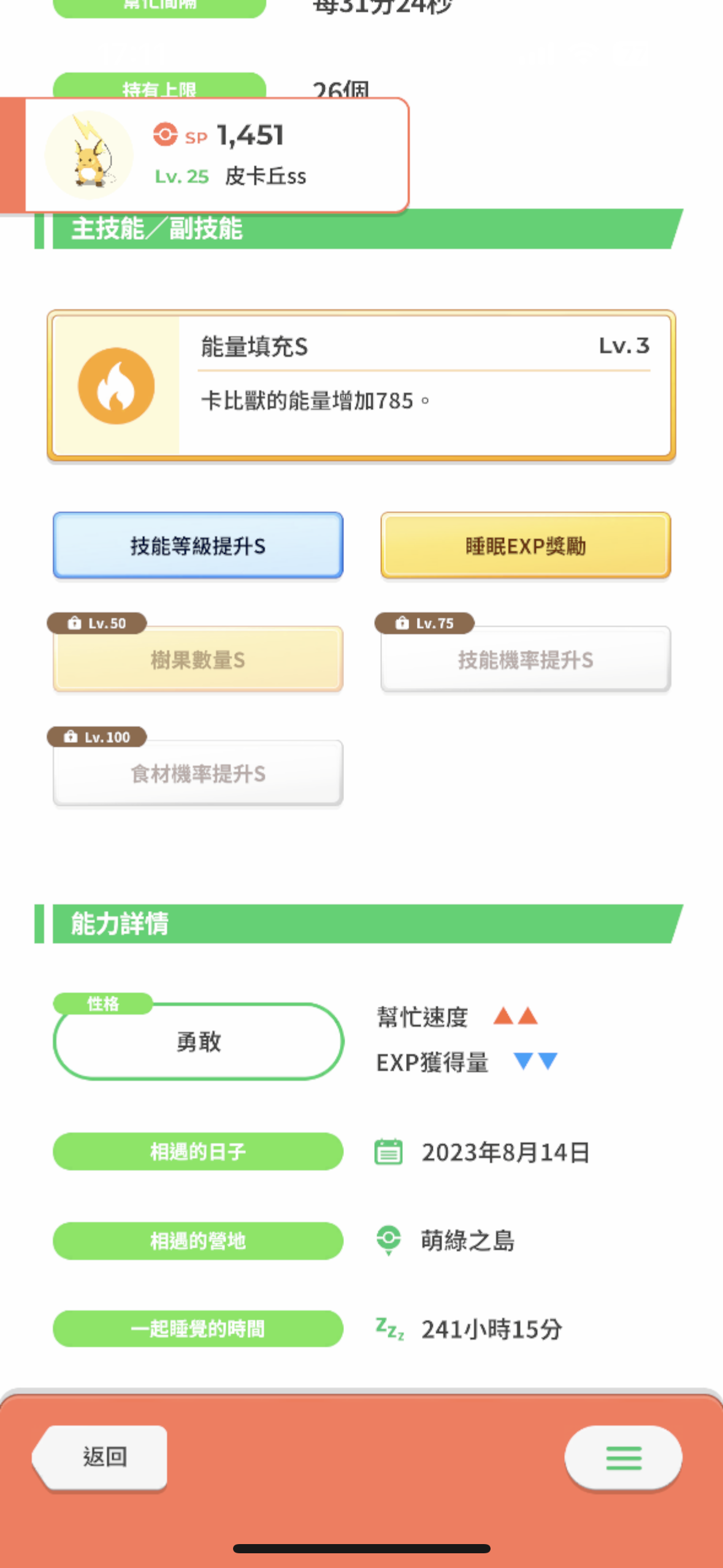Screen dimensions: 723x1568
Task: Open the 能量填充S main skill card
Action: click(x=361, y=385)
